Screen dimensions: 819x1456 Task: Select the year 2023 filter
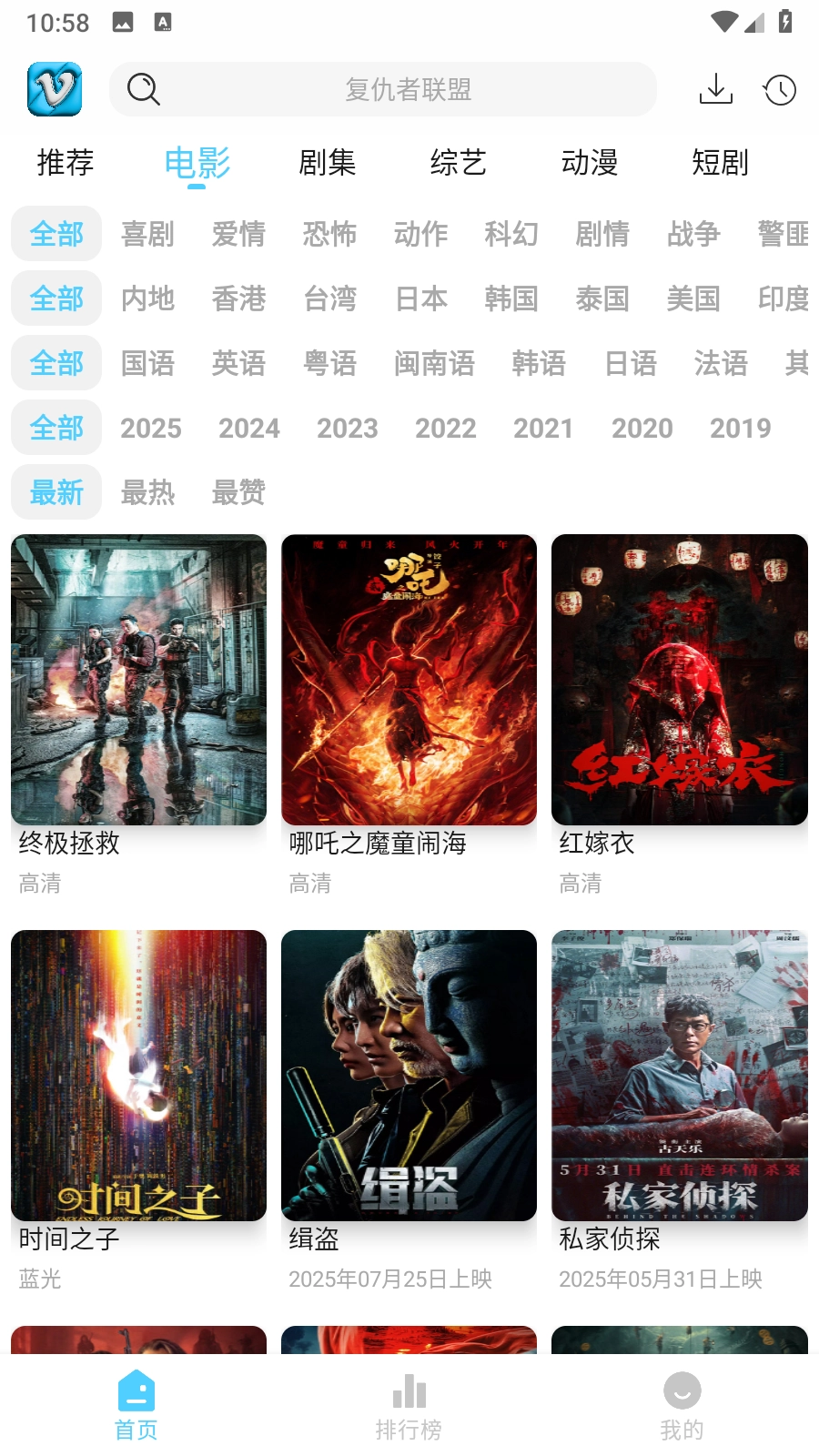coord(347,428)
